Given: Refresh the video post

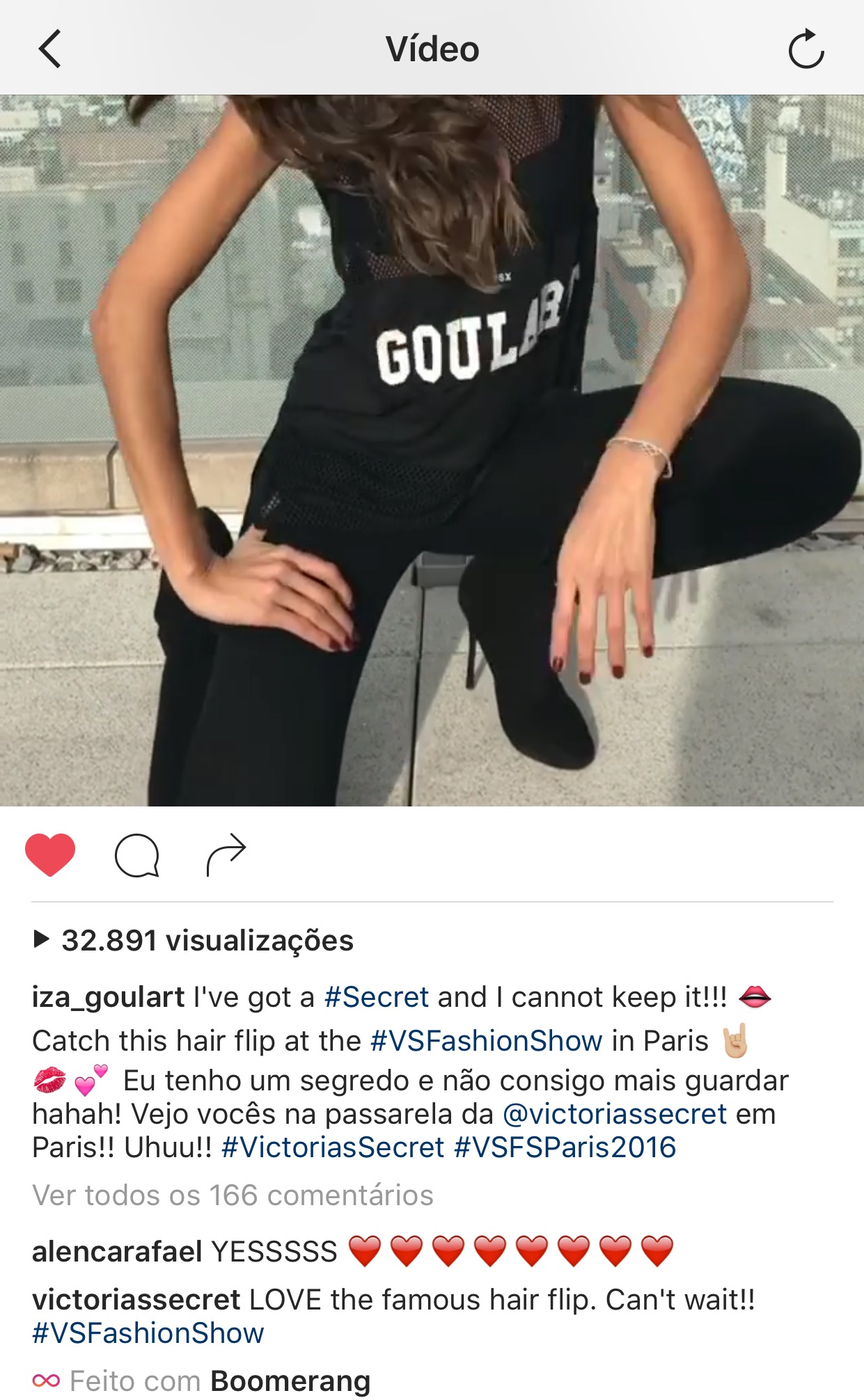Looking at the screenshot, I should click(806, 49).
